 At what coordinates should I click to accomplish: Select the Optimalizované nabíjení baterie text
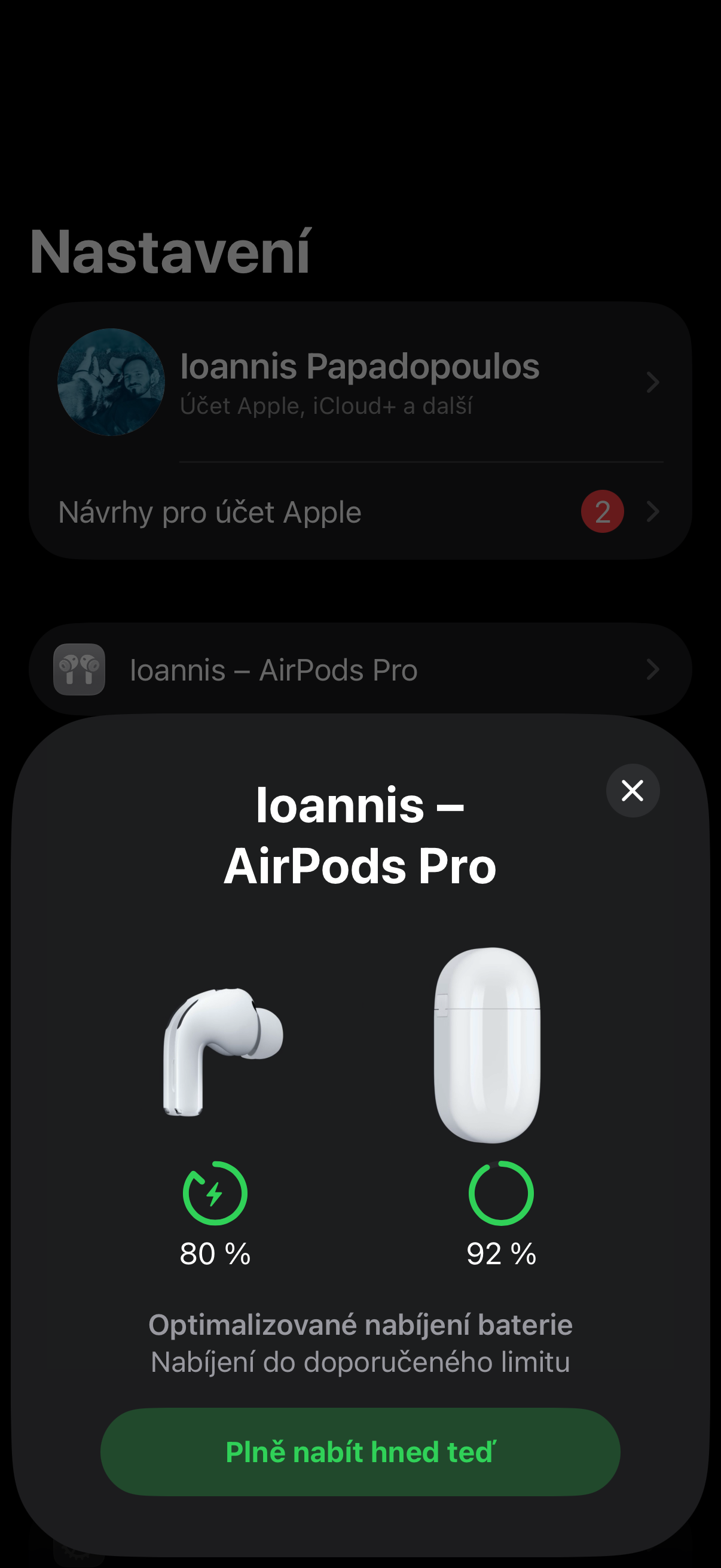click(x=361, y=1324)
